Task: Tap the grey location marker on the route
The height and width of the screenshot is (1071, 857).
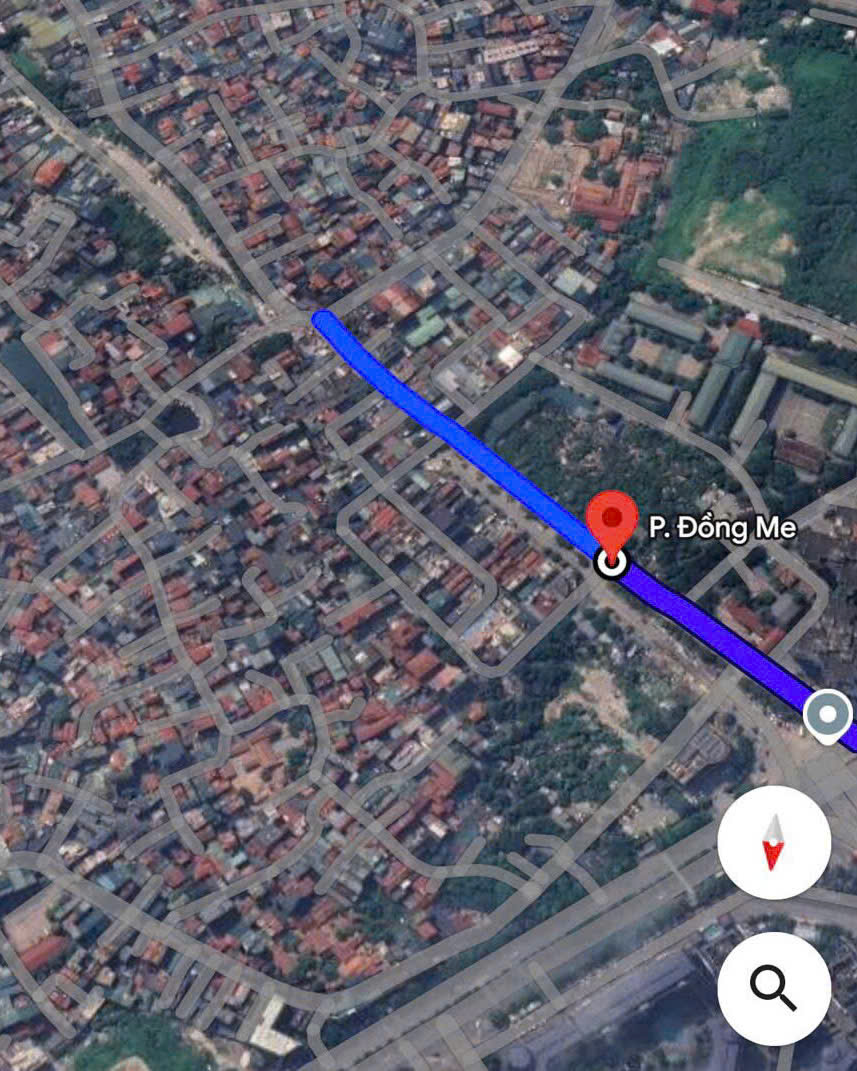Action: [x=827, y=716]
